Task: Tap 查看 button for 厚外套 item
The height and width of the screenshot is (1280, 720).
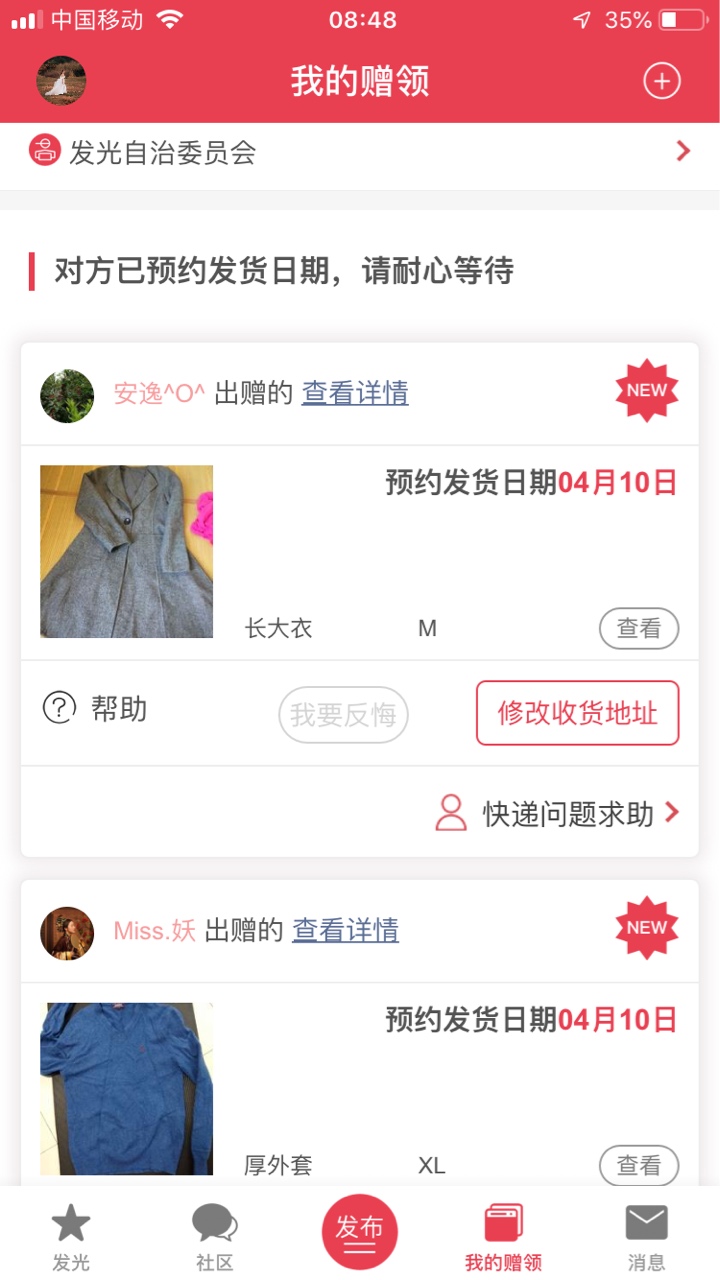Action: [639, 1165]
